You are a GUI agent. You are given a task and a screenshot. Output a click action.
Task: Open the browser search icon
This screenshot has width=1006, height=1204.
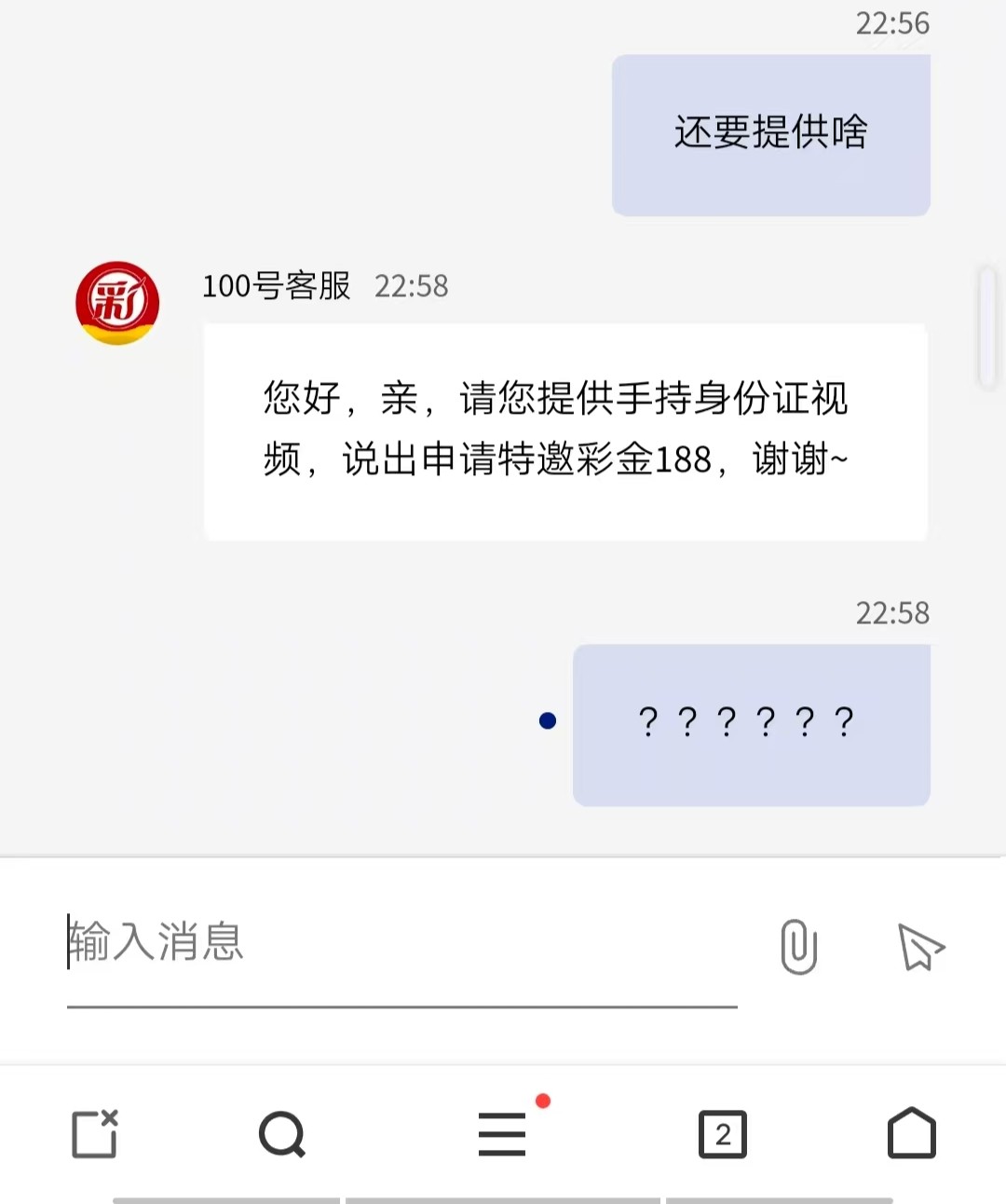click(x=282, y=1134)
